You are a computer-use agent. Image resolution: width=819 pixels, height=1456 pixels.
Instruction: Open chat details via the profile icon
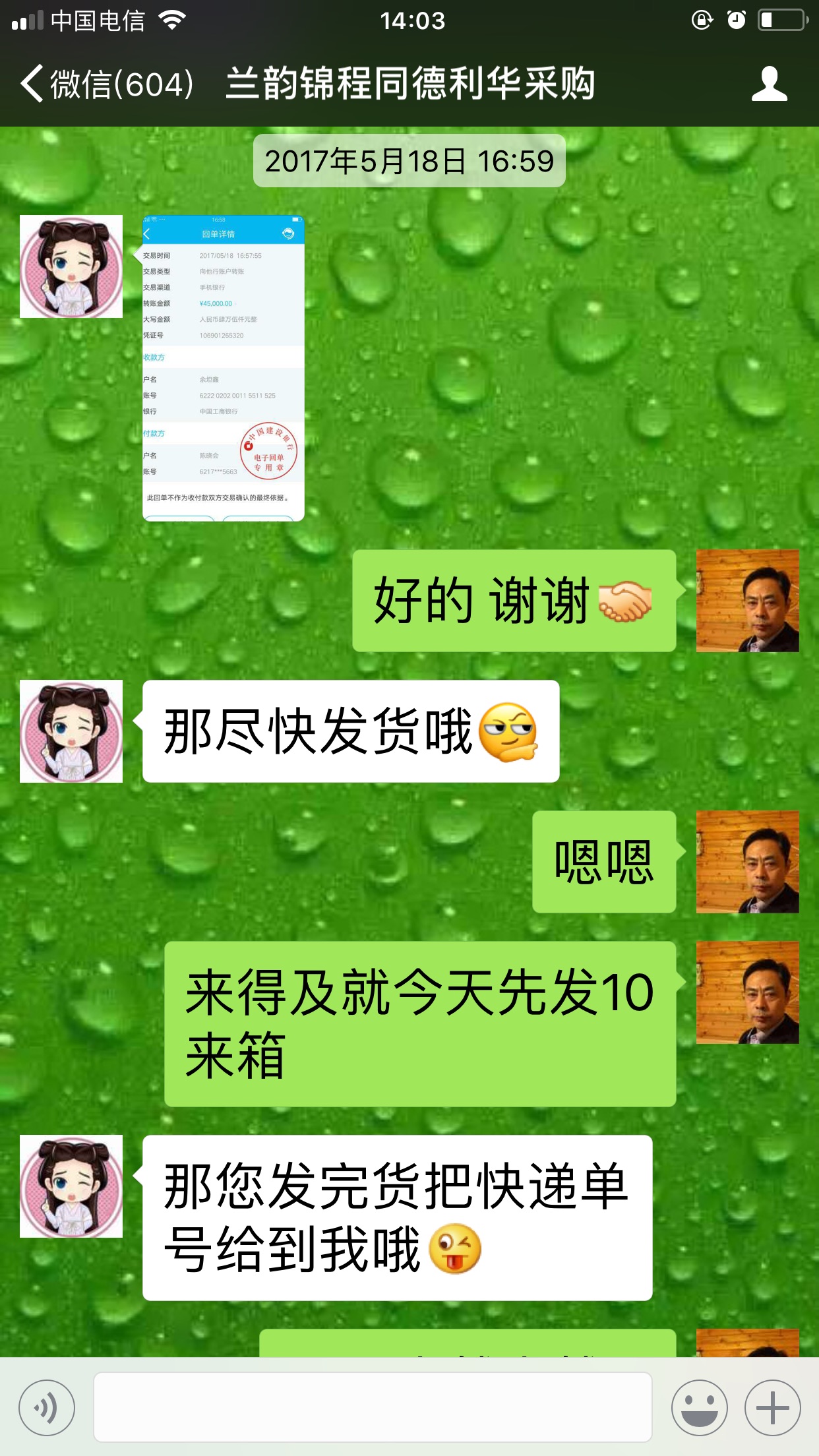pyautogui.click(x=769, y=84)
